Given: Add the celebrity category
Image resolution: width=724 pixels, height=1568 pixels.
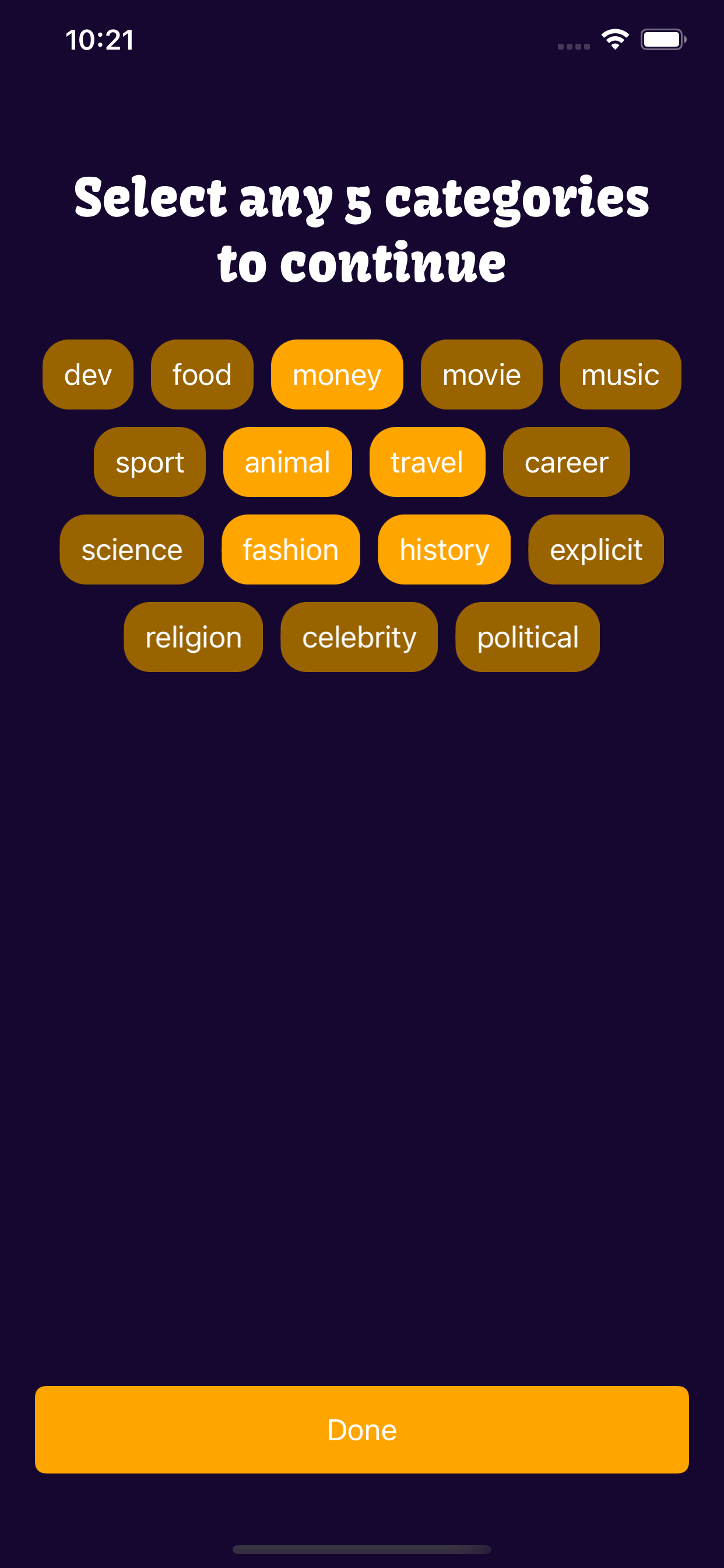Looking at the screenshot, I should [359, 638].
